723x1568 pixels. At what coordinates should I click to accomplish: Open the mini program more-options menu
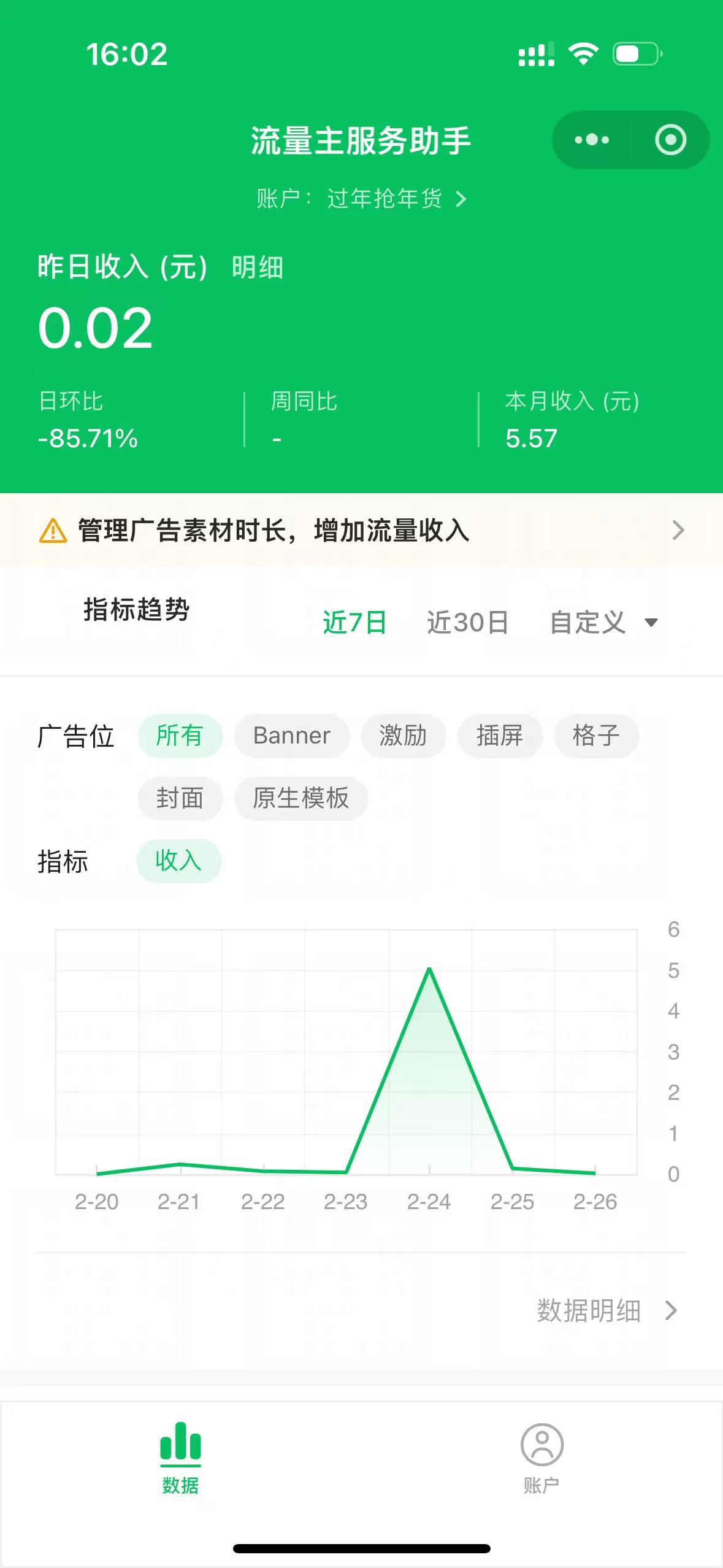pyautogui.click(x=592, y=140)
